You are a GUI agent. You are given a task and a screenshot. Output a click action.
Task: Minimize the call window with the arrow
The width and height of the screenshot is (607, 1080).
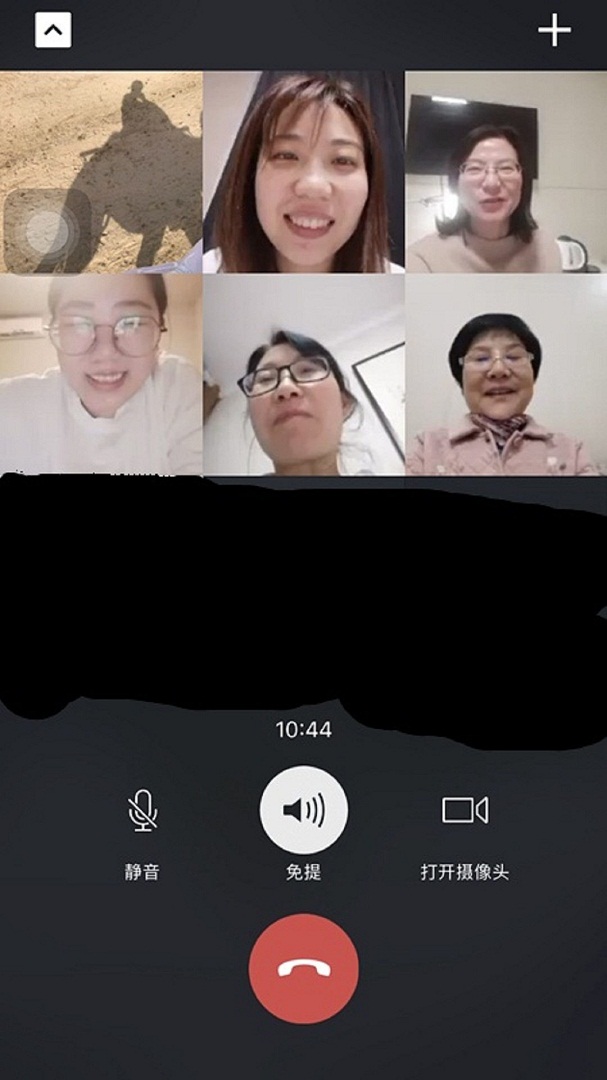tap(53, 31)
